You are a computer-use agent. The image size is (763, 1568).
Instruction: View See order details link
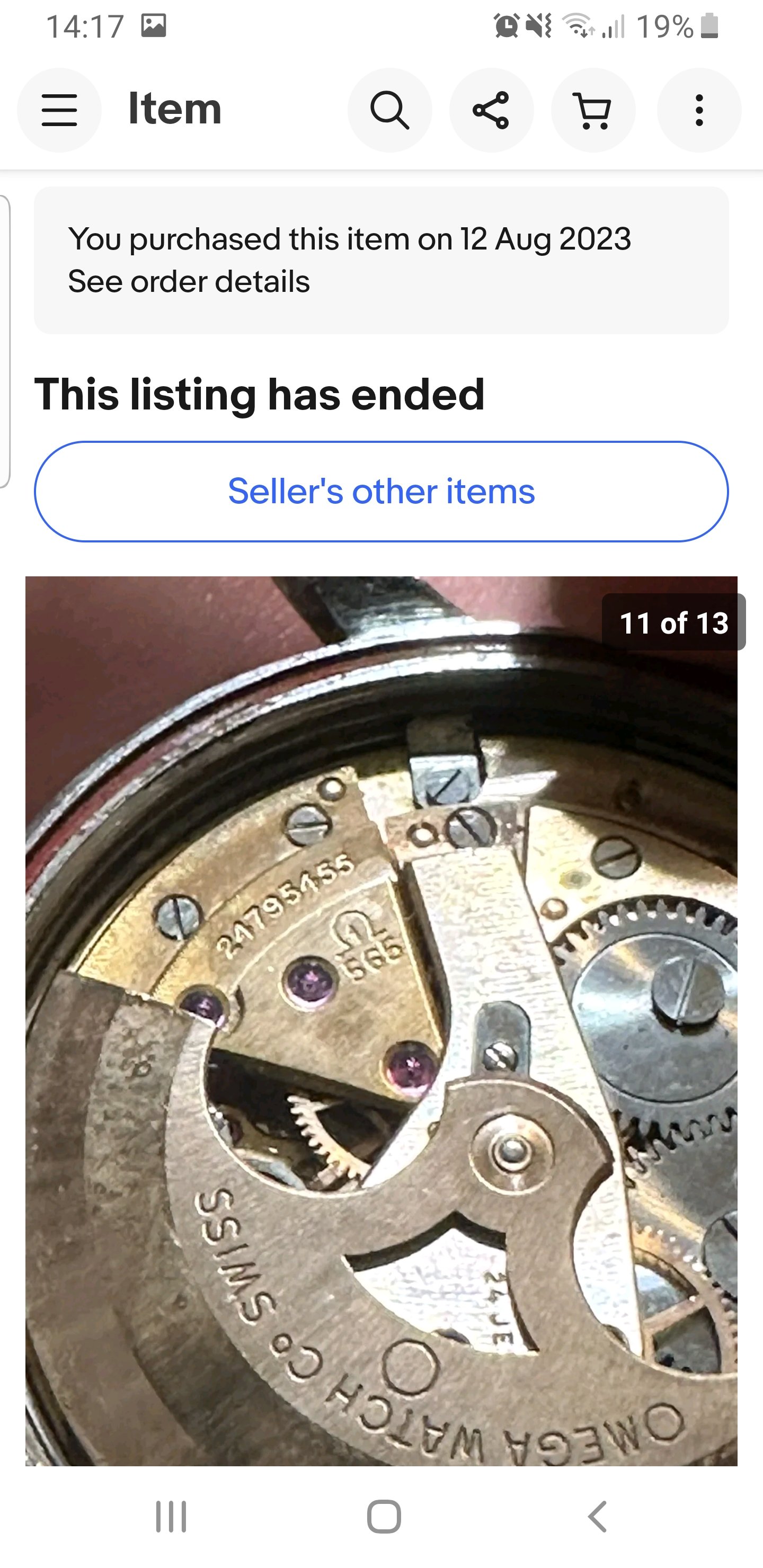[189, 282]
